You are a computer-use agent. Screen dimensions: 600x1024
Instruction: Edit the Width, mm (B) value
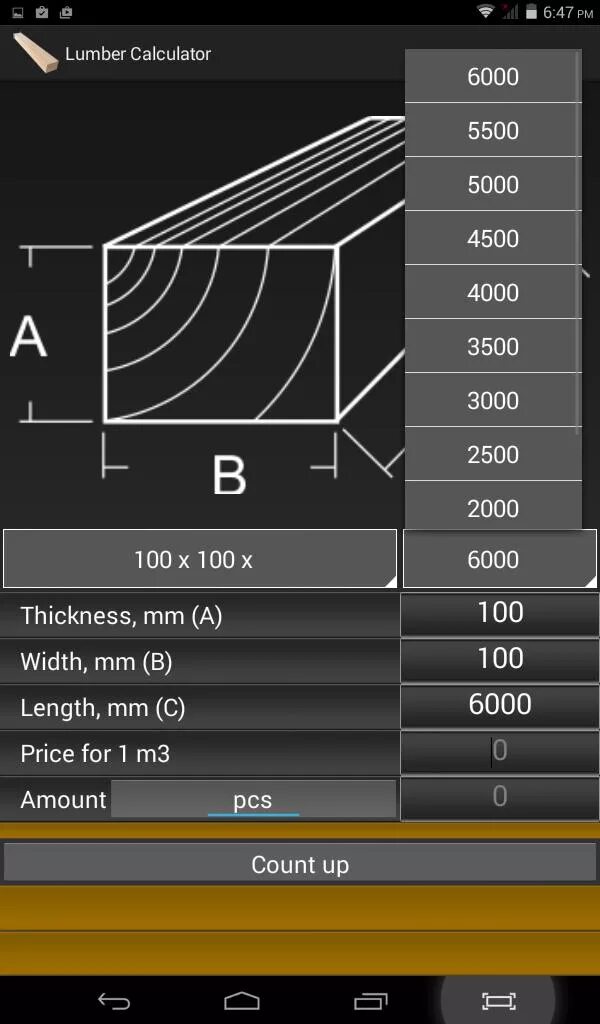(499, 660)
